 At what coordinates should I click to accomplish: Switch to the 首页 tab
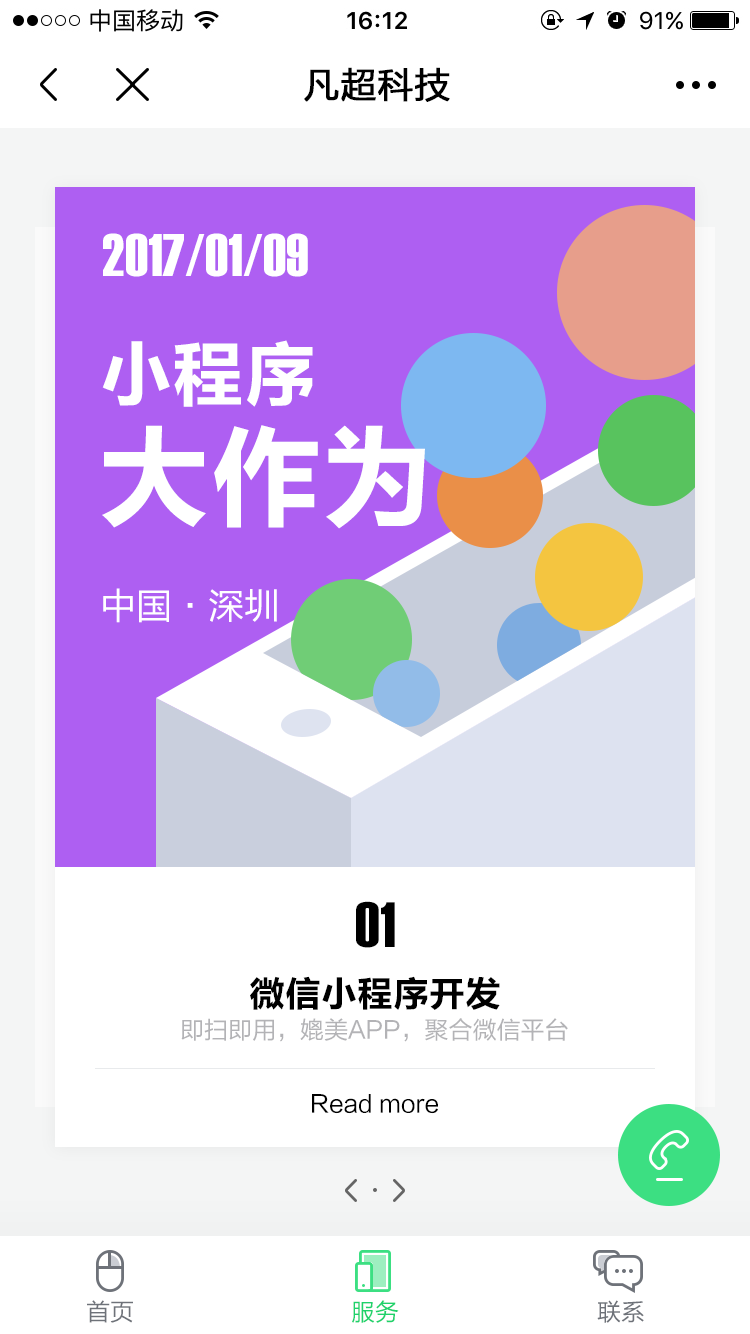tap(110, 1286)
